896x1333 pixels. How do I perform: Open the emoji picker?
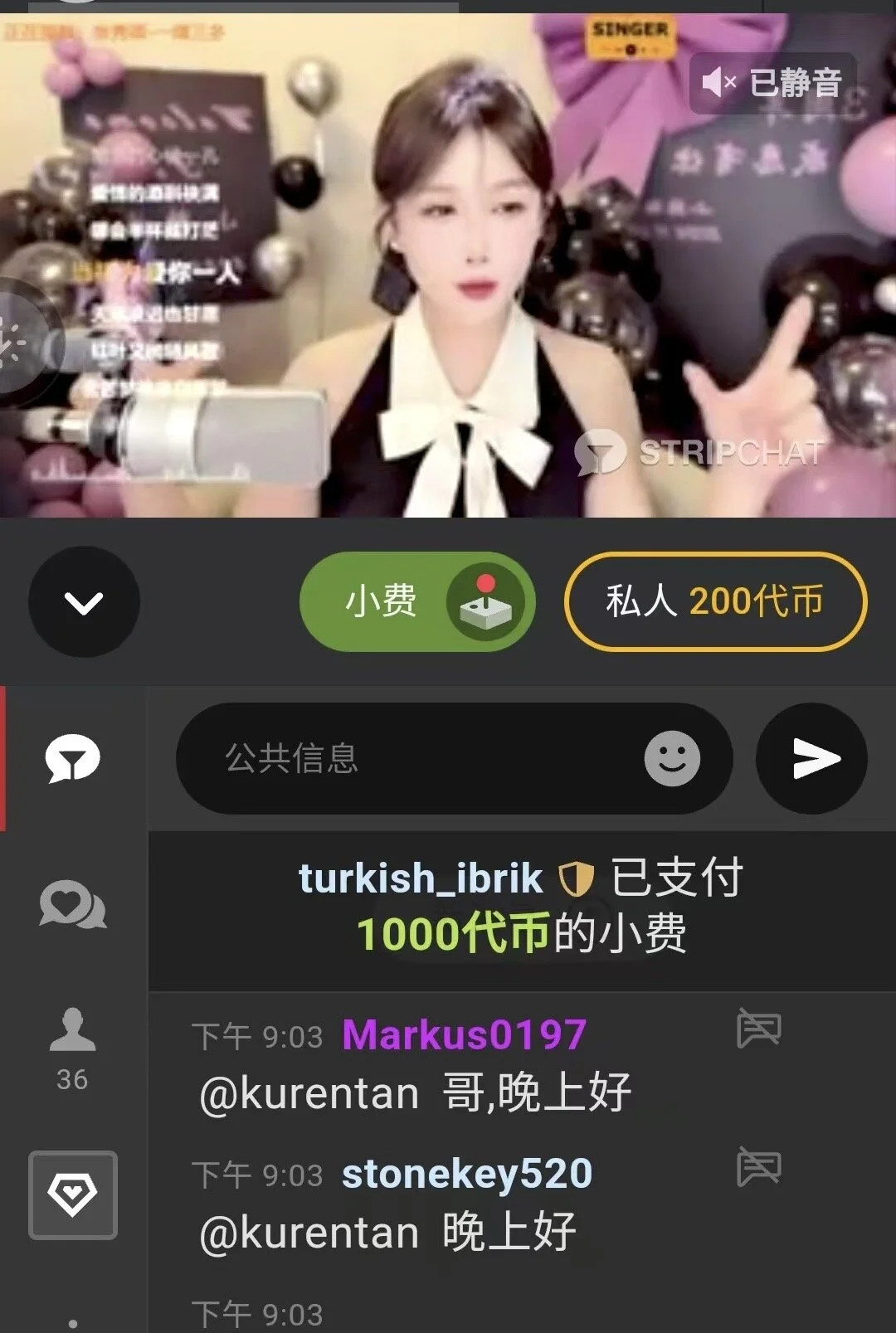tap(672, 758)
